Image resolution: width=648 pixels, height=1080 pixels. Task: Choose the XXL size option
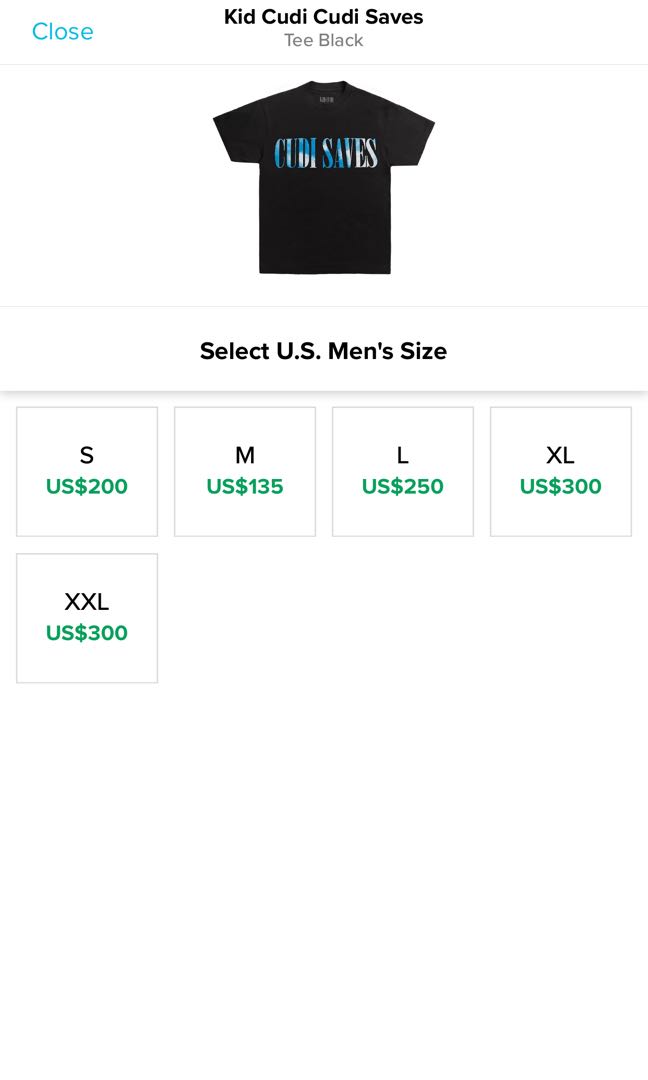(x=87, y=619)
